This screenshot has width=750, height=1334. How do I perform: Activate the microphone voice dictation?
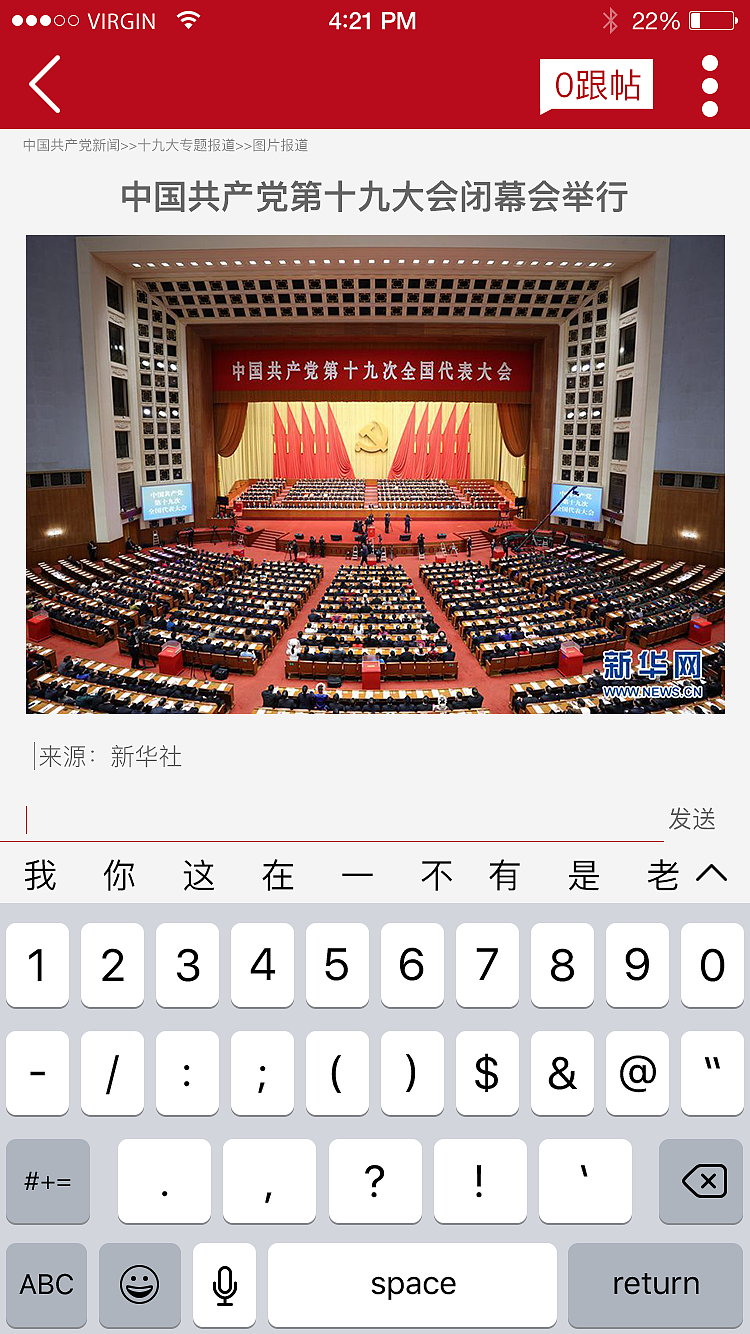click(x=223, y=1285)
